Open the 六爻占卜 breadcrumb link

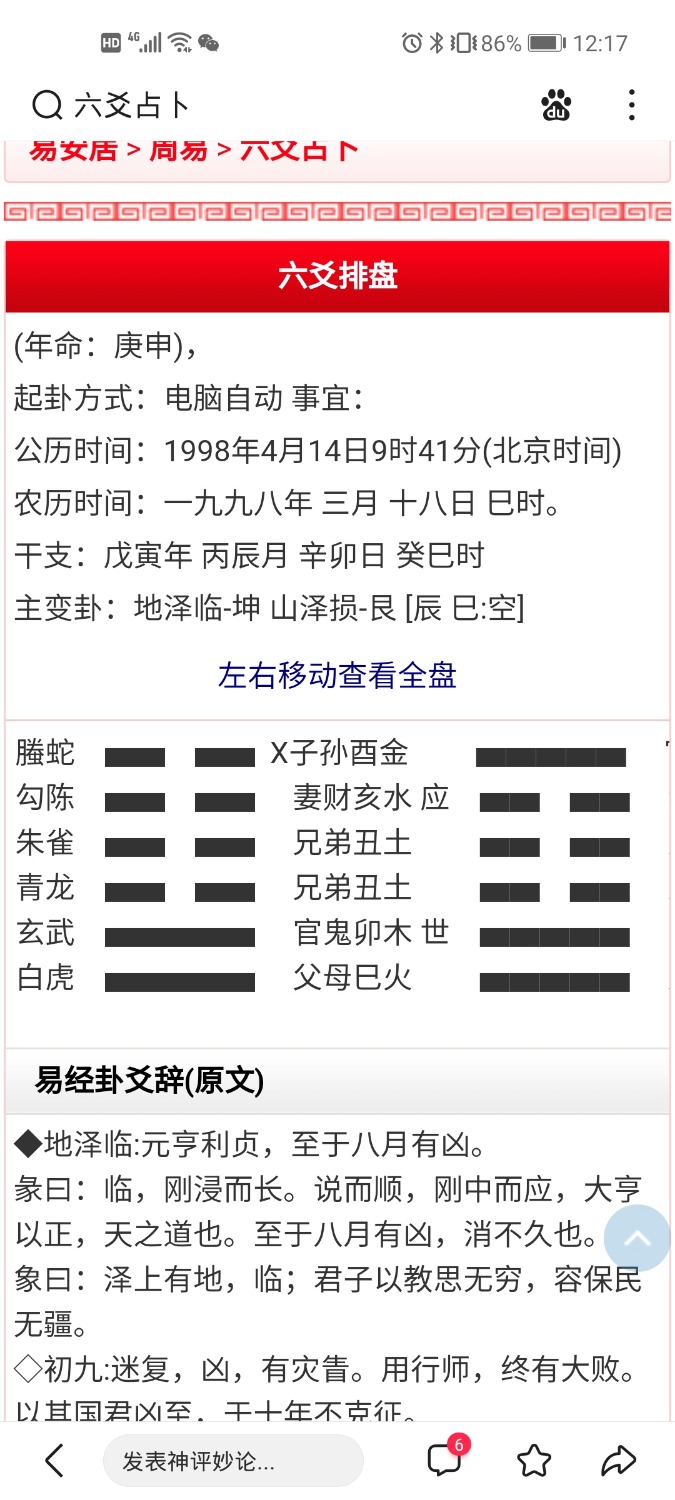300,151
